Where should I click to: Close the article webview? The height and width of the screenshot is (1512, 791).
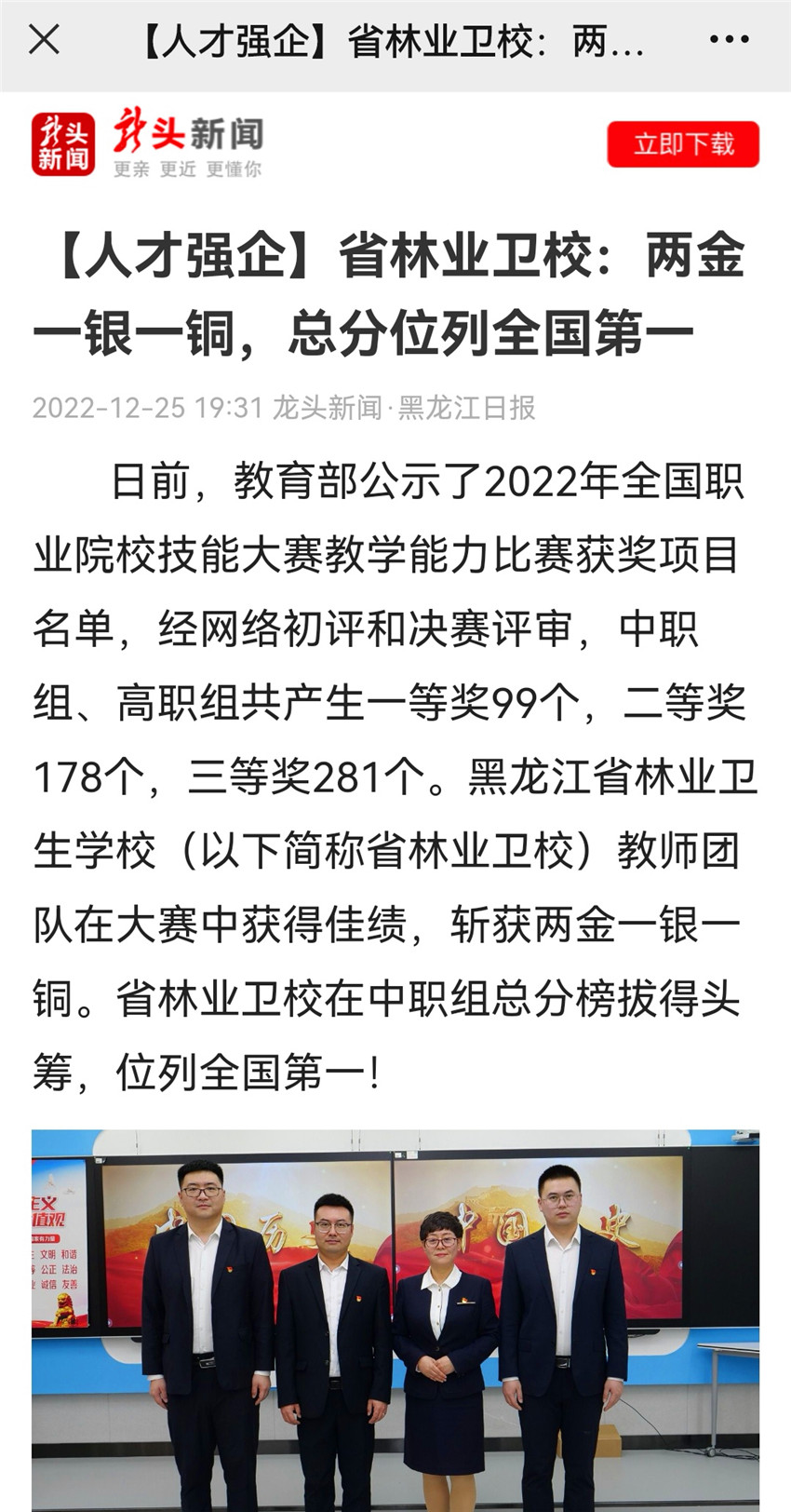44,40
